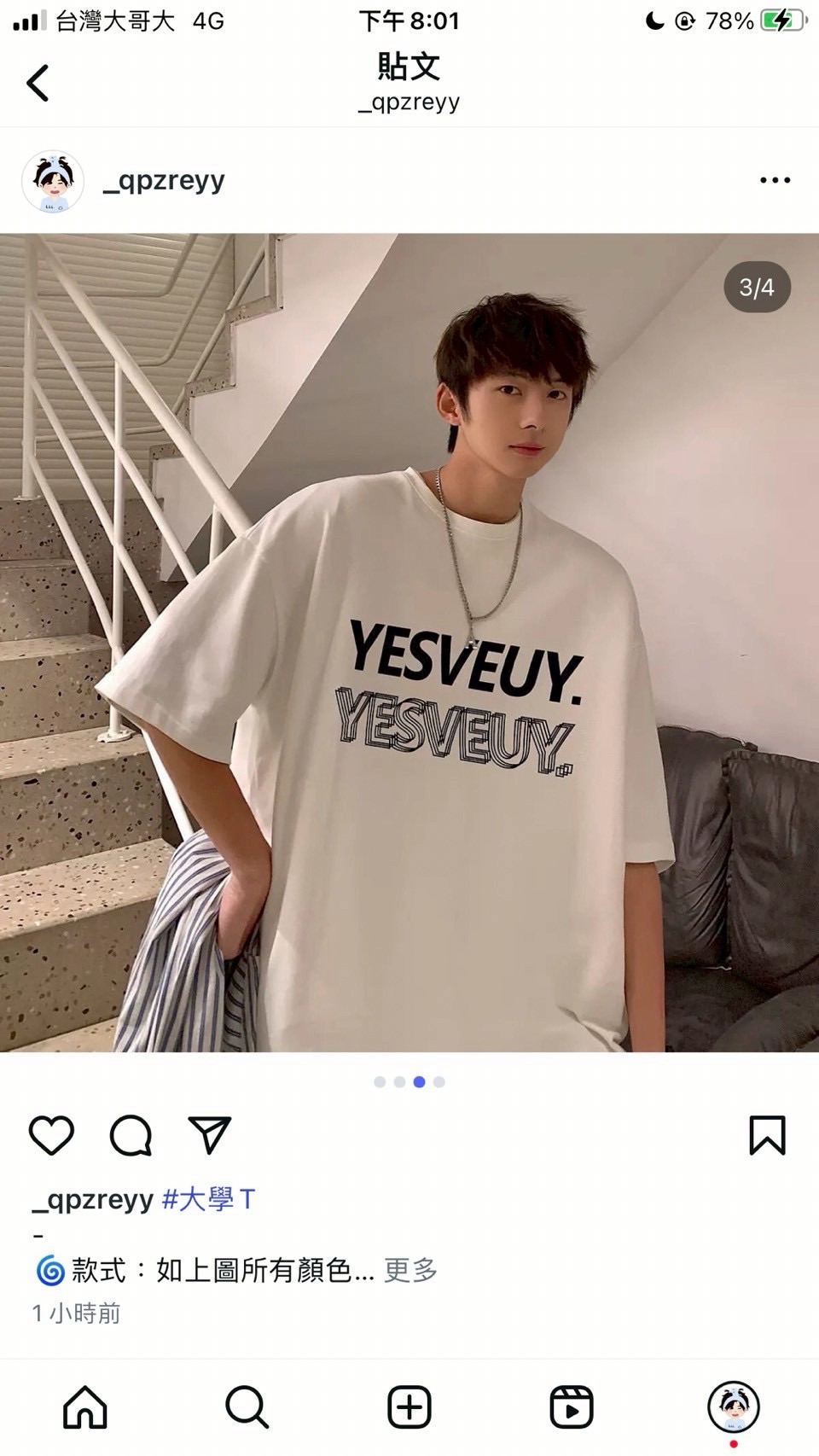Switch to the Search tab
This screenshot has height=1456, width=819.
coord(247,1406)
